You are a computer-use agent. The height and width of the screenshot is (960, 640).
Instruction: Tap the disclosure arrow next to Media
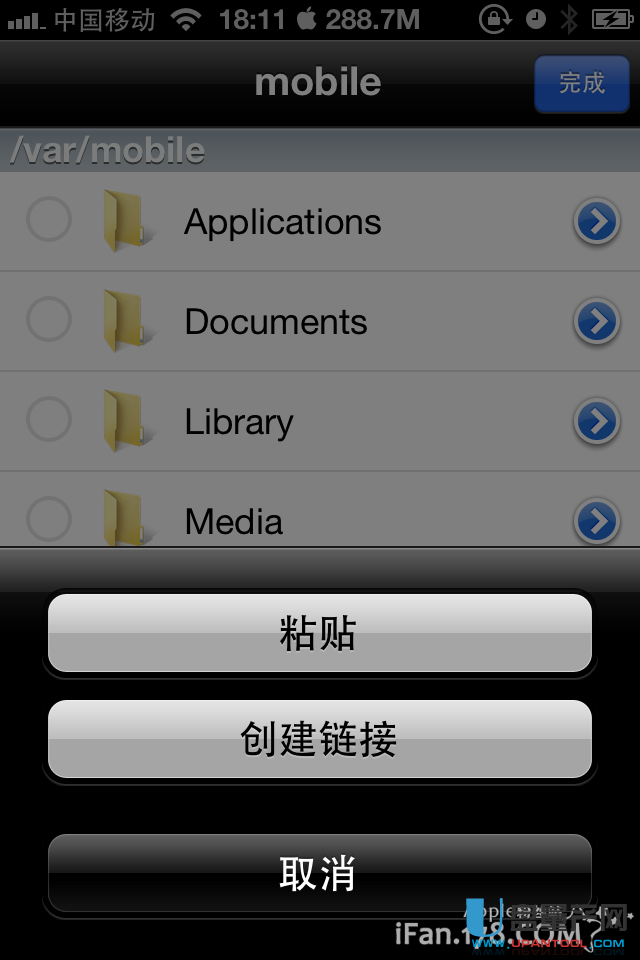pyautogui.click(x=597, y=521)
